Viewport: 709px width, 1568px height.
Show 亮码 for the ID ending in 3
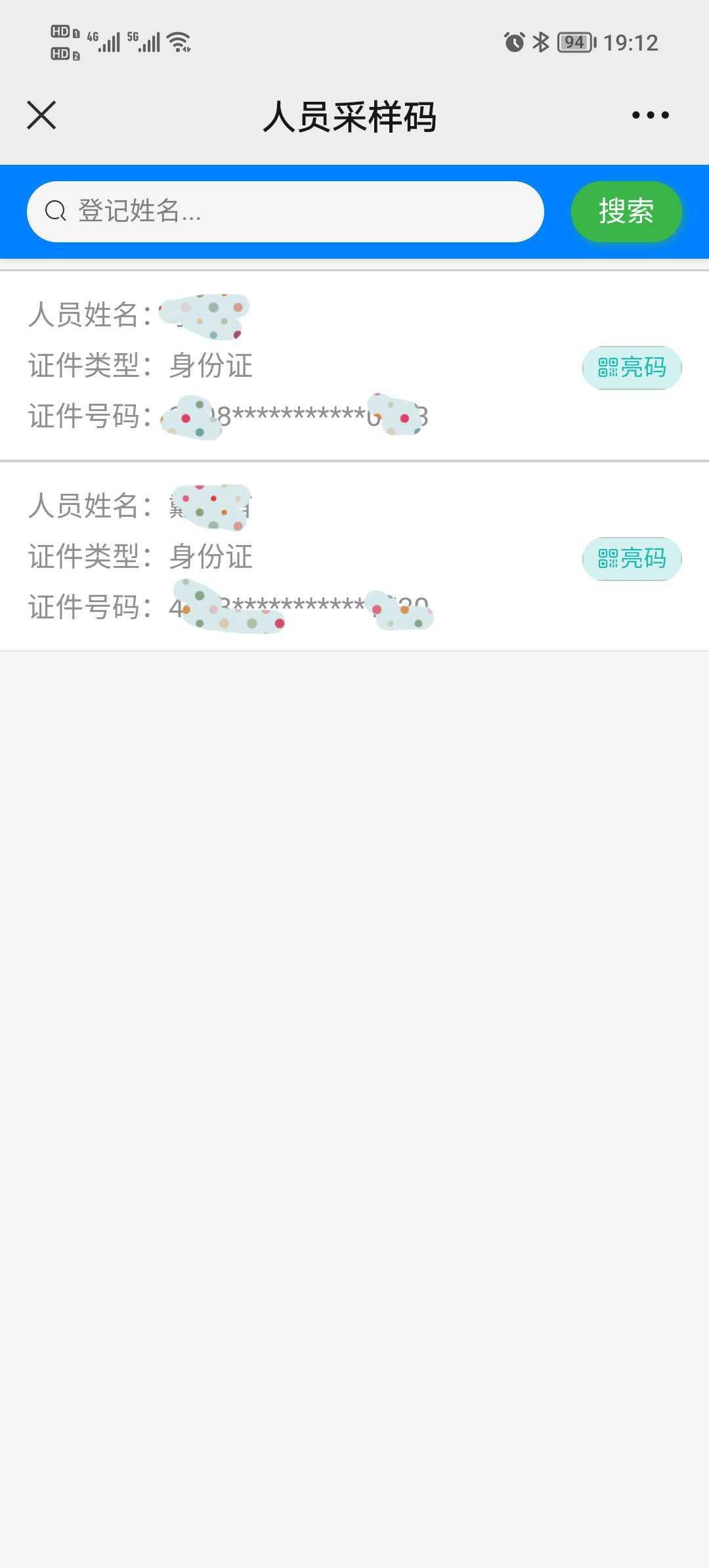point(632,368)
